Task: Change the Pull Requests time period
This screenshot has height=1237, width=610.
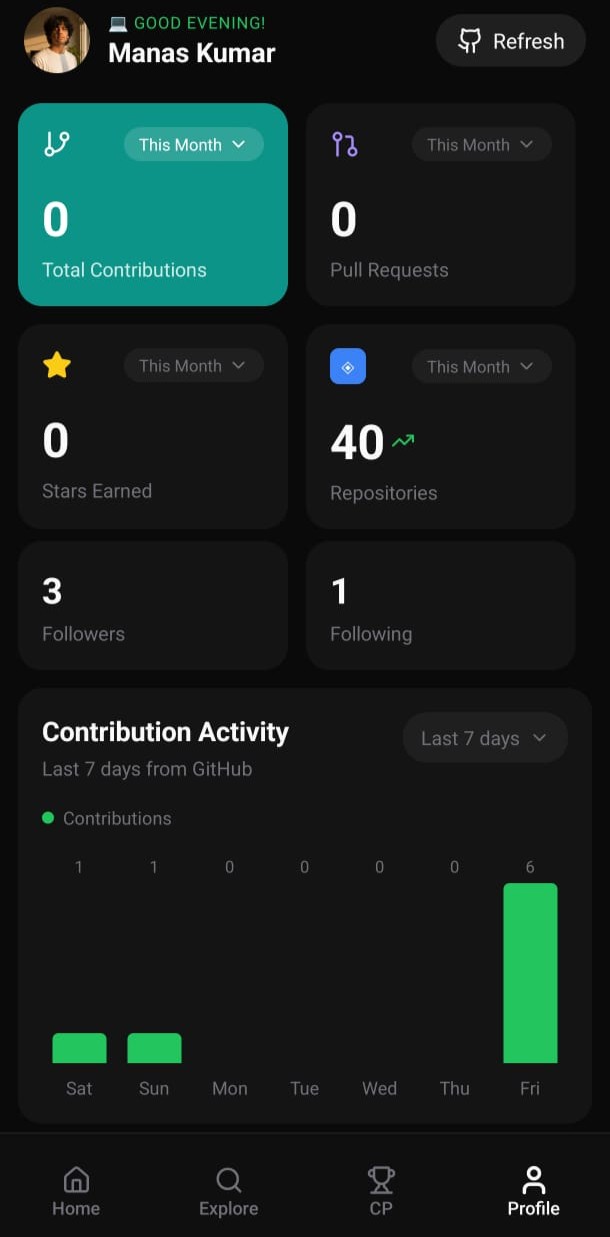Action: 481,145
